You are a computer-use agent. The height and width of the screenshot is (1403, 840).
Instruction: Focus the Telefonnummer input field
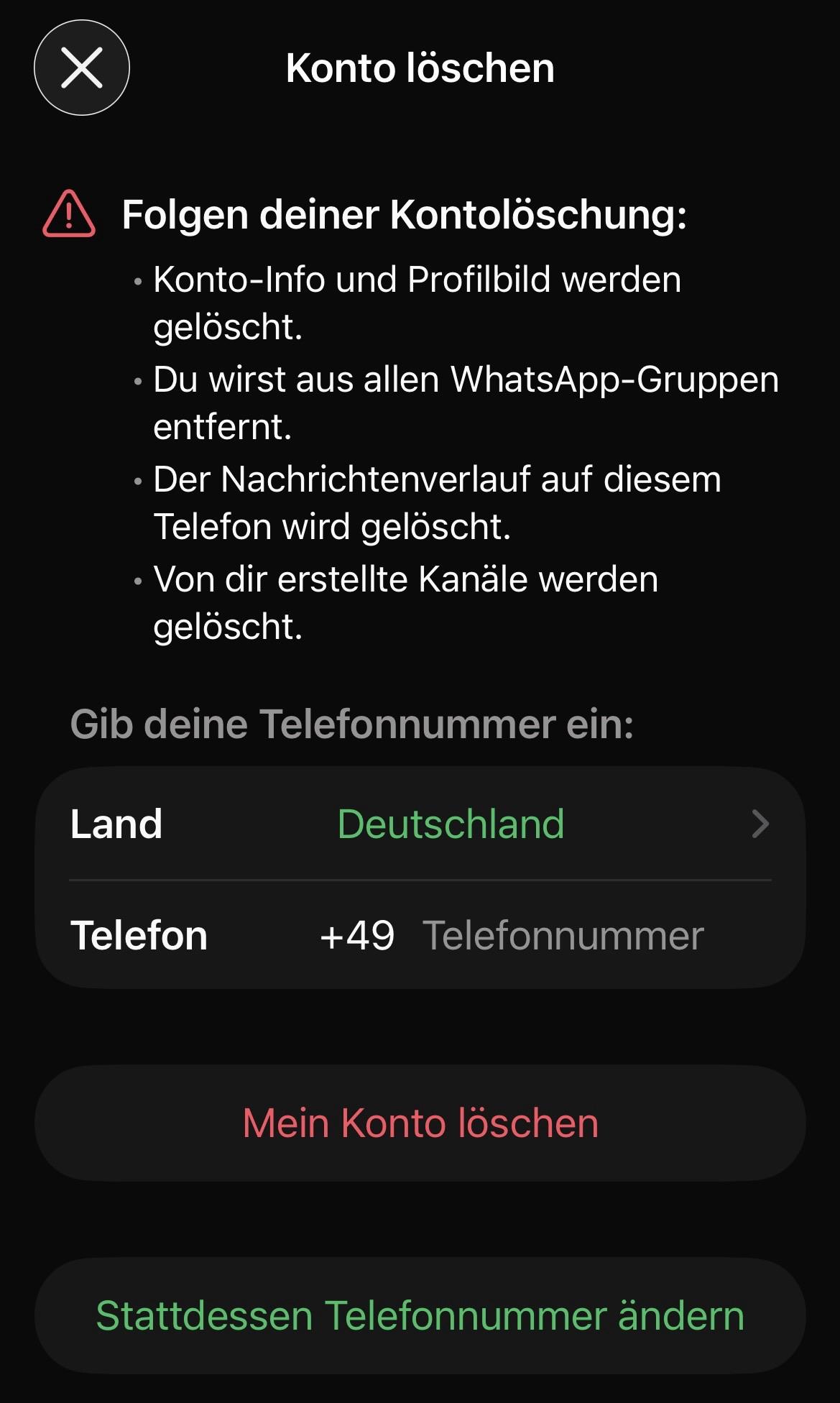click(x=562, y=936)
